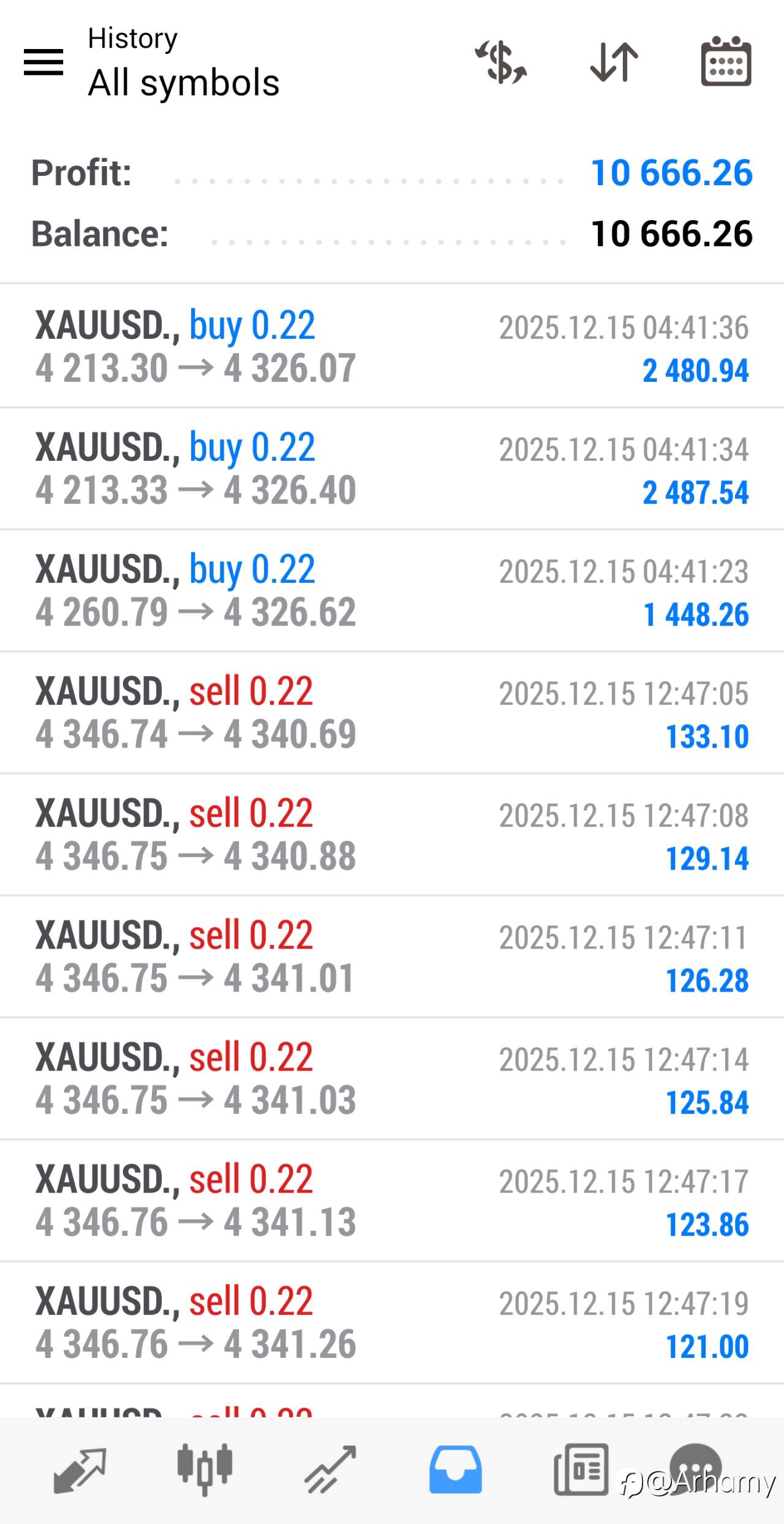
Task: Open the calendar date range picker
Action: (726, 63)
